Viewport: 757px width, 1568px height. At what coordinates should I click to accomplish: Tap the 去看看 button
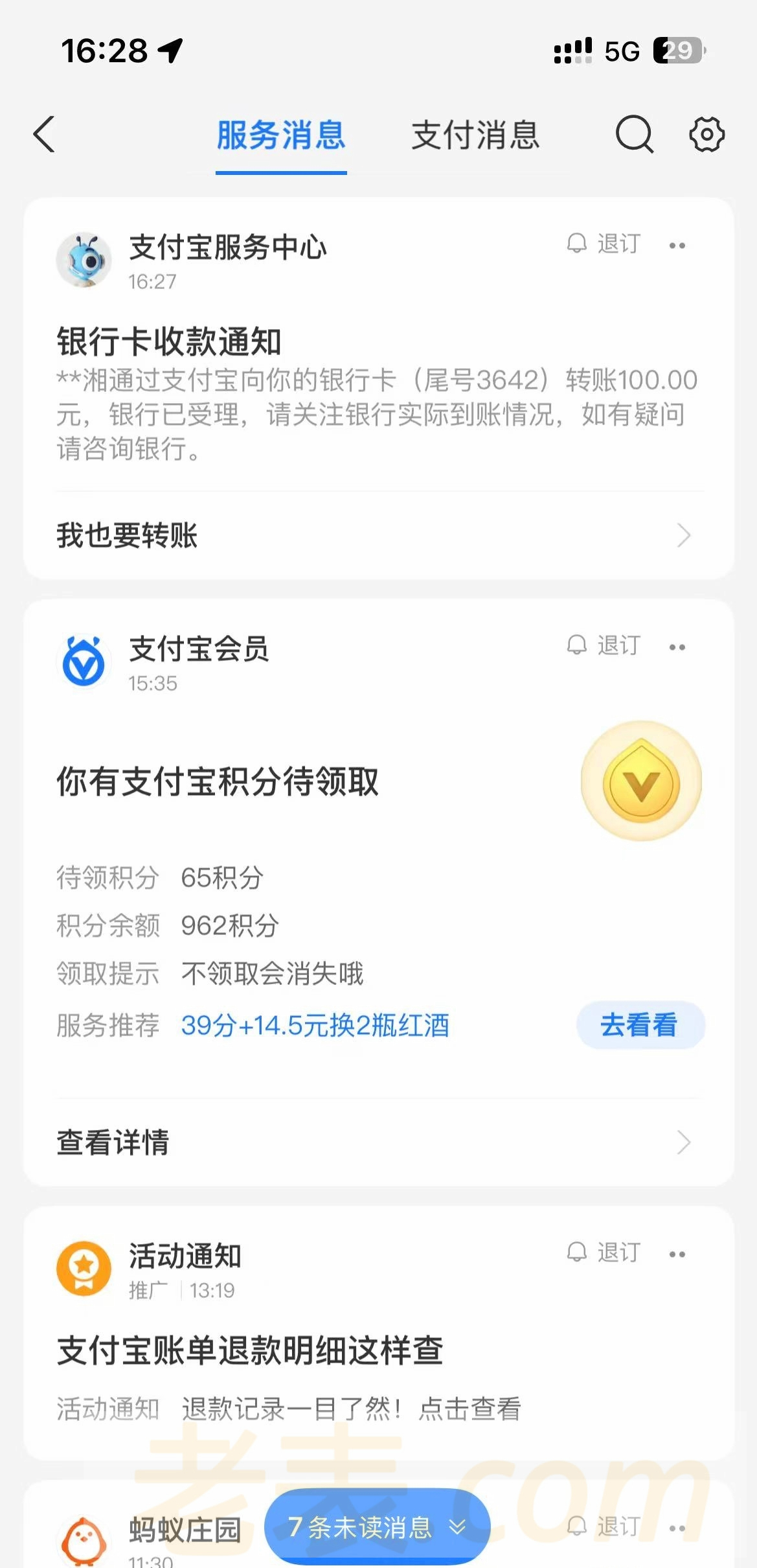(x=640, y=1025)
